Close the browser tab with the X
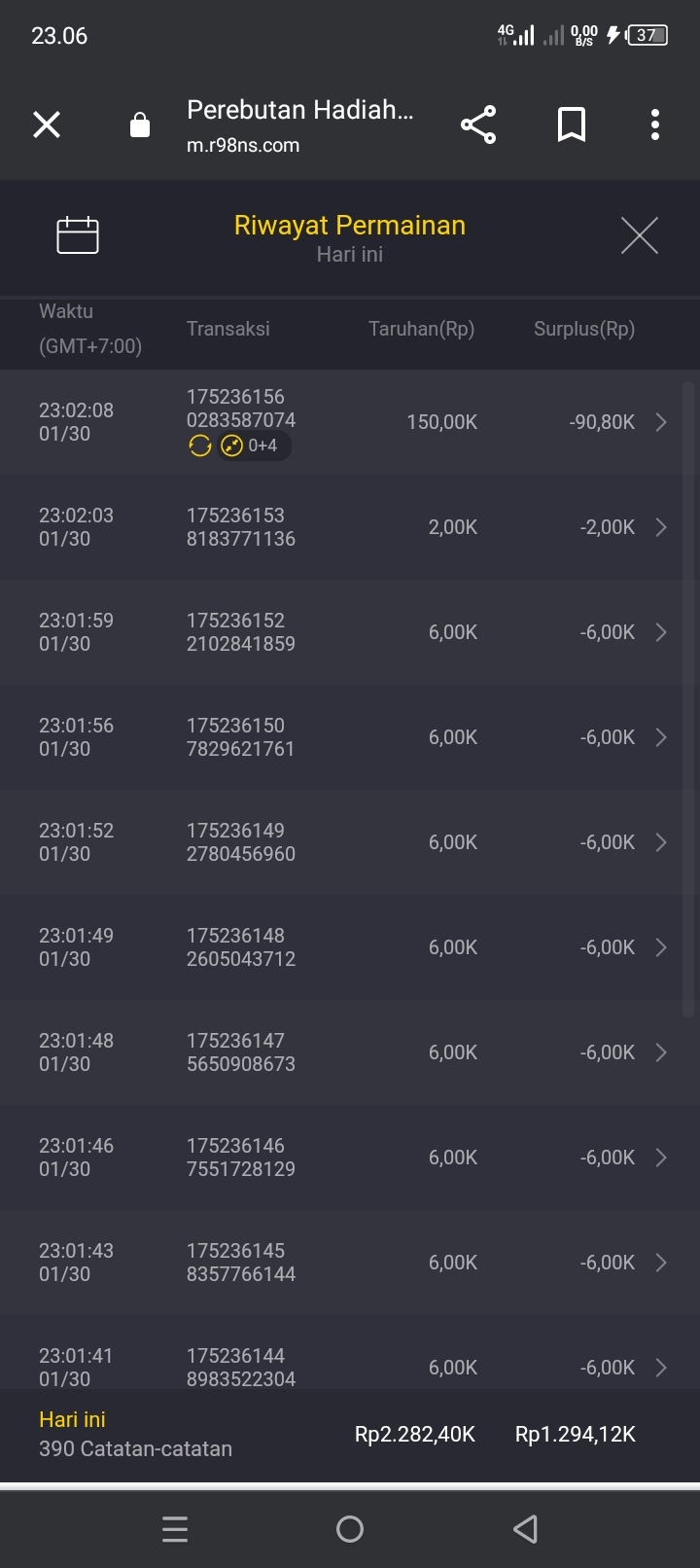The height and width of the screenshot is (1568, 700). tap(47, 125)
